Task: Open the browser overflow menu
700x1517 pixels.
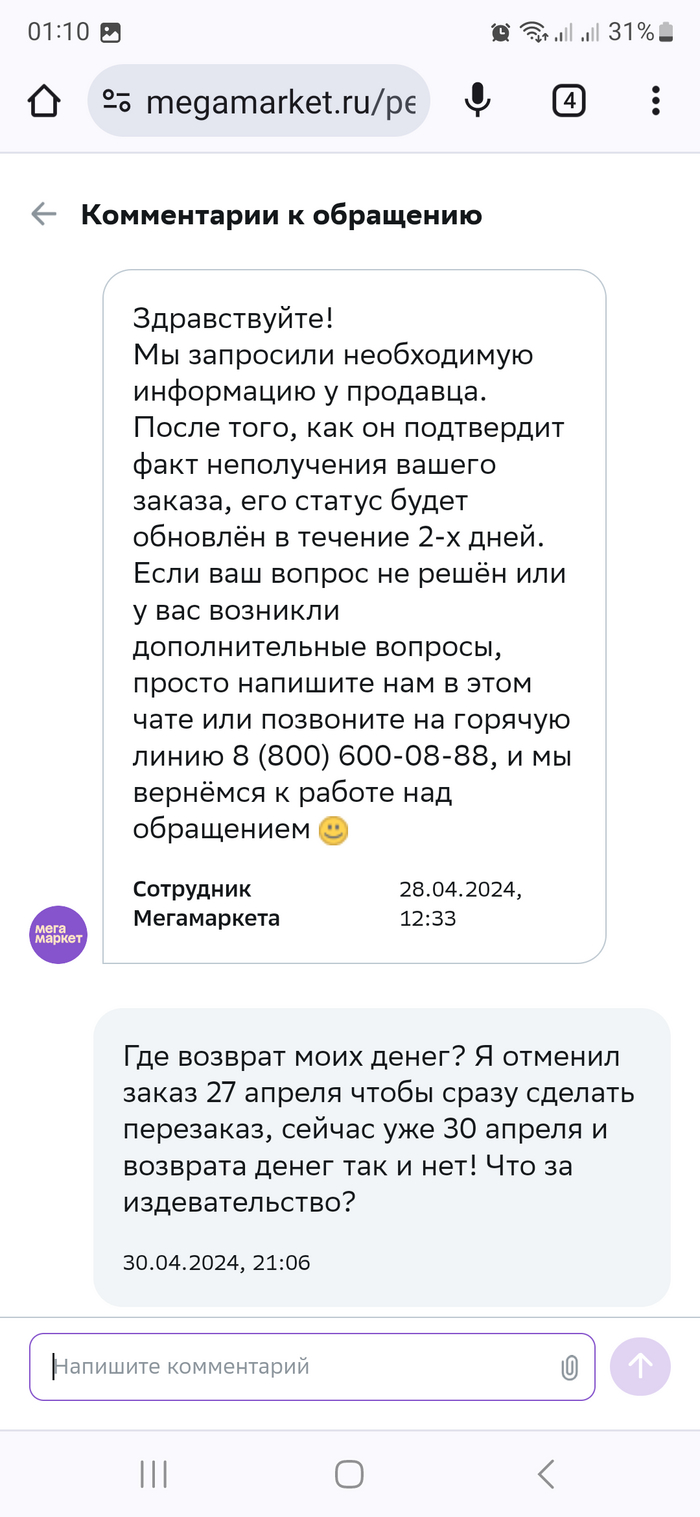Action: pyautogui.click(x=655, y=100)
